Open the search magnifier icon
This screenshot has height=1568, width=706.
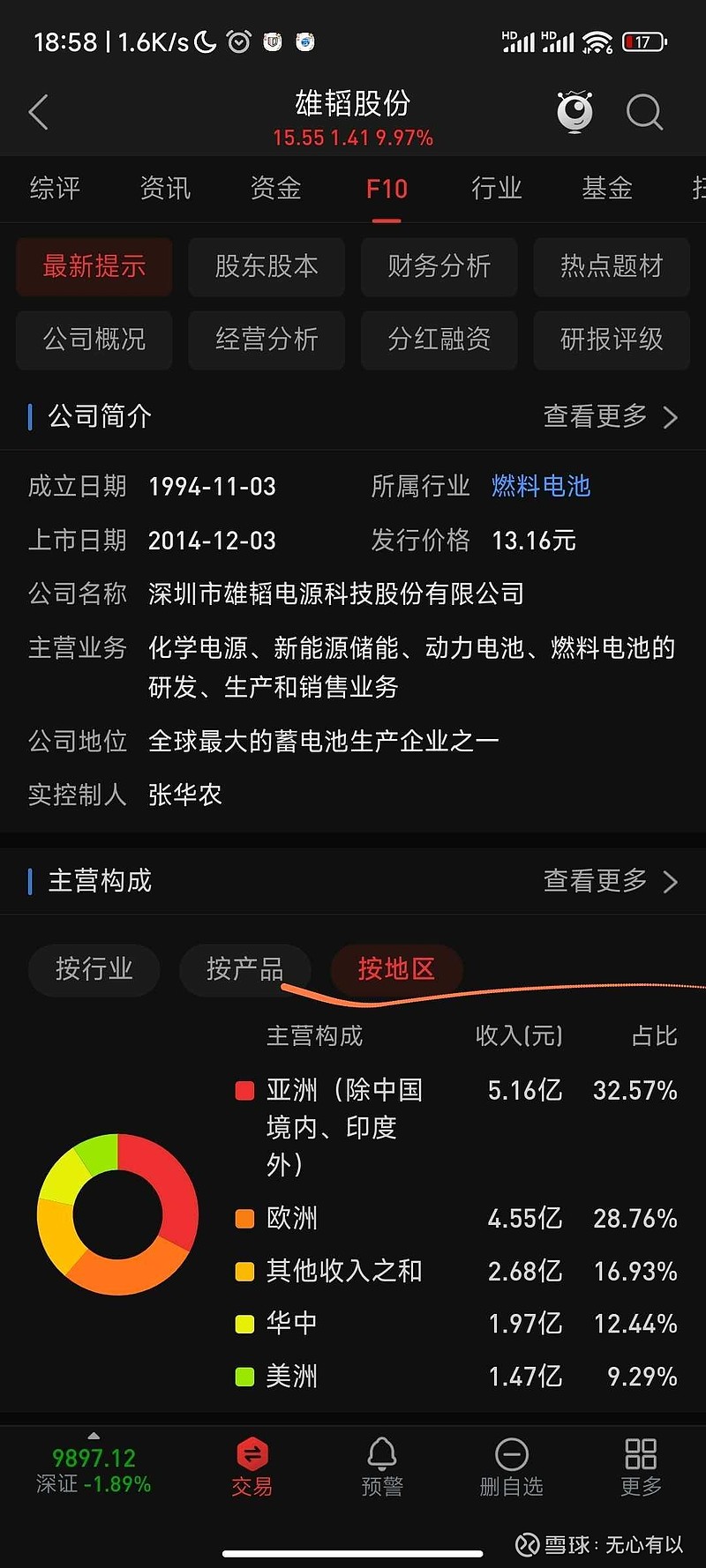click(x=645, y=113)
